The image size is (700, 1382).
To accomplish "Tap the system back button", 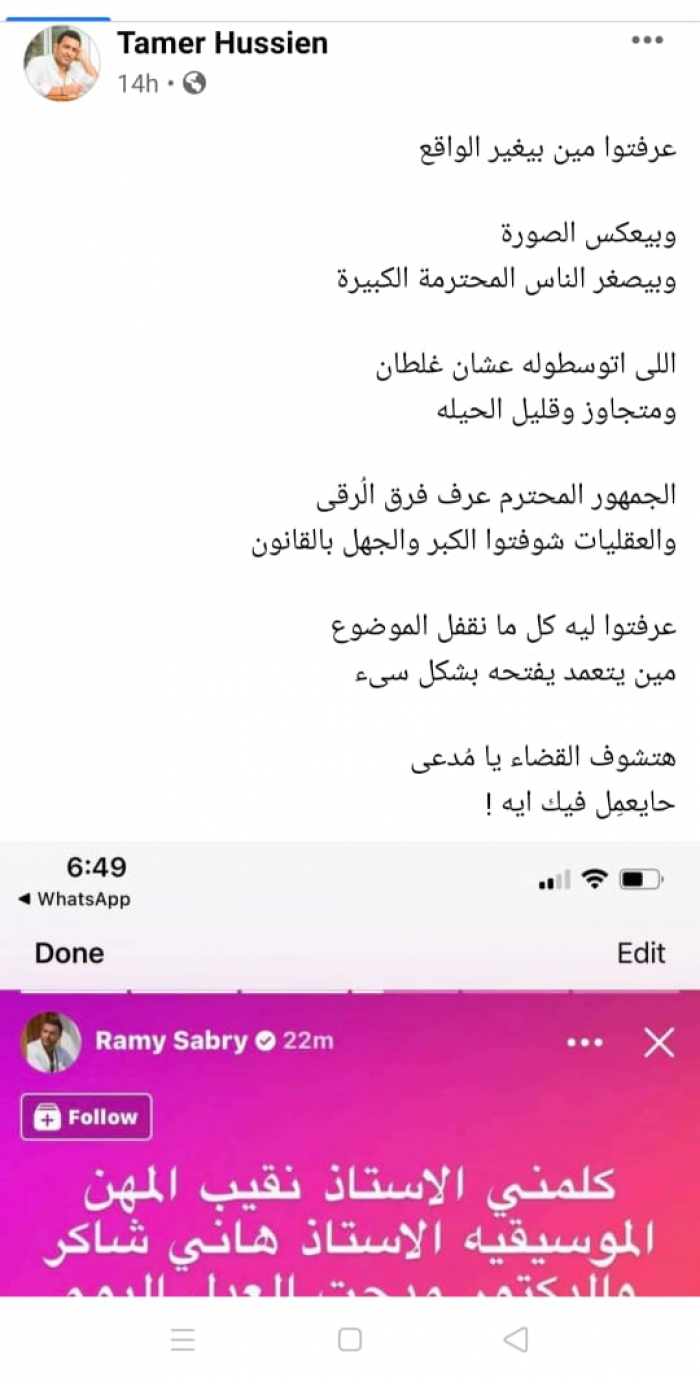I will [x=515, y=1340].
